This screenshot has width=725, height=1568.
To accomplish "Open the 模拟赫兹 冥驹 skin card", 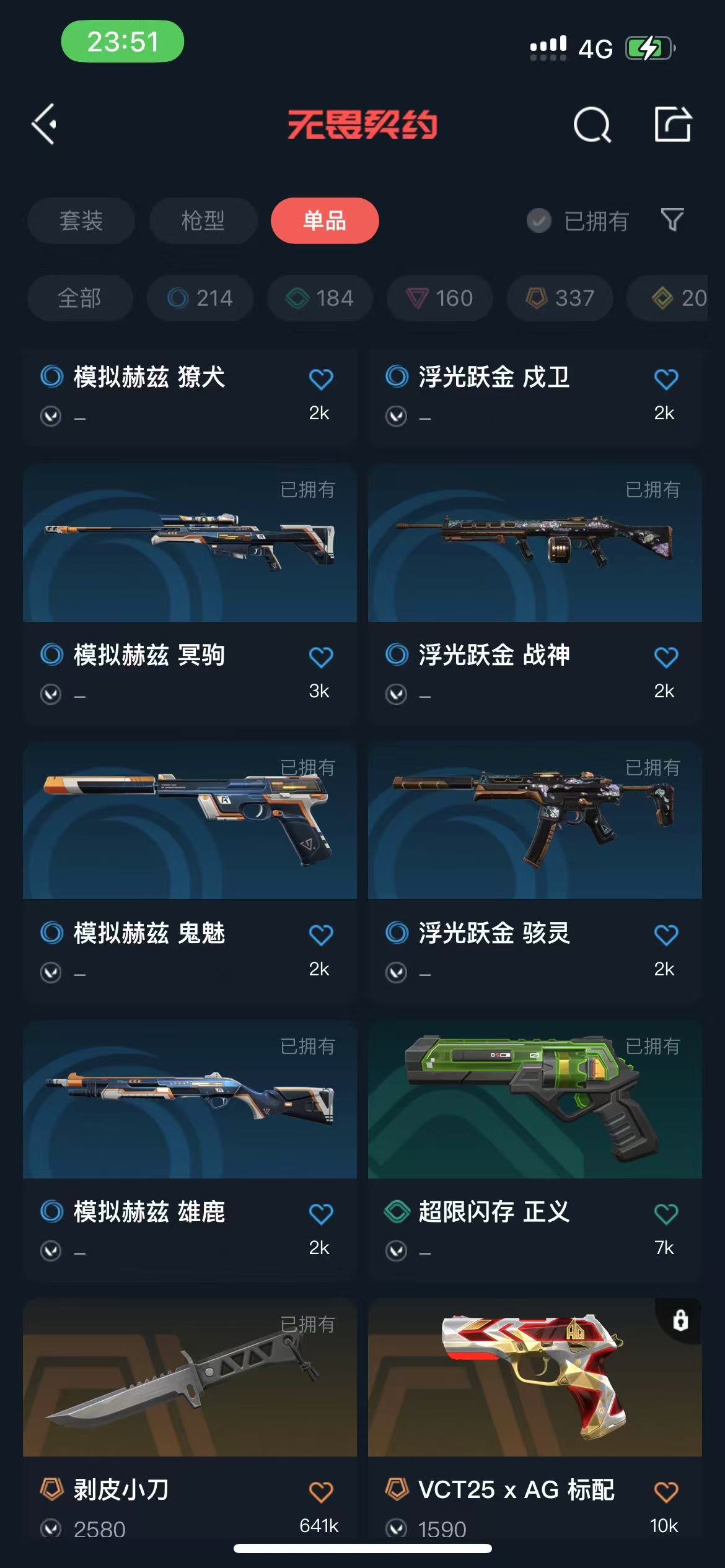I will pyautogui.click(x=190, y=595).
